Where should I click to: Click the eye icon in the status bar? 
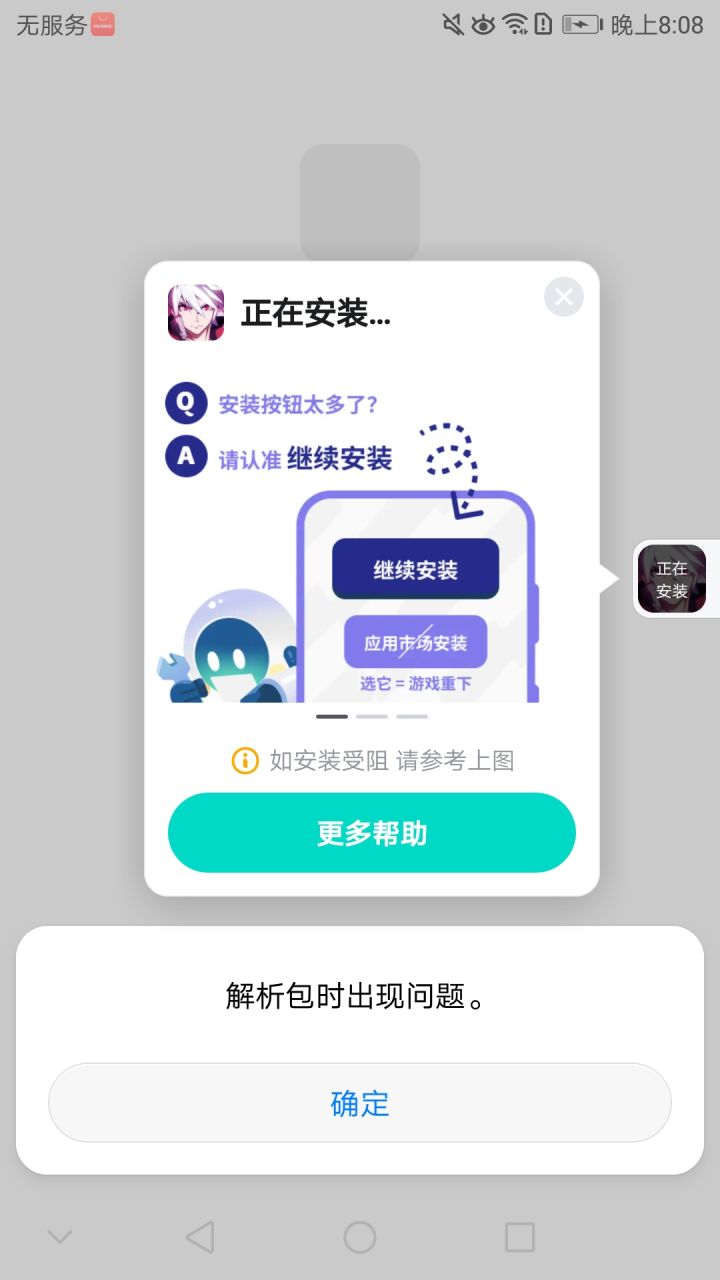pyautogui.click(x=485, y=24)
